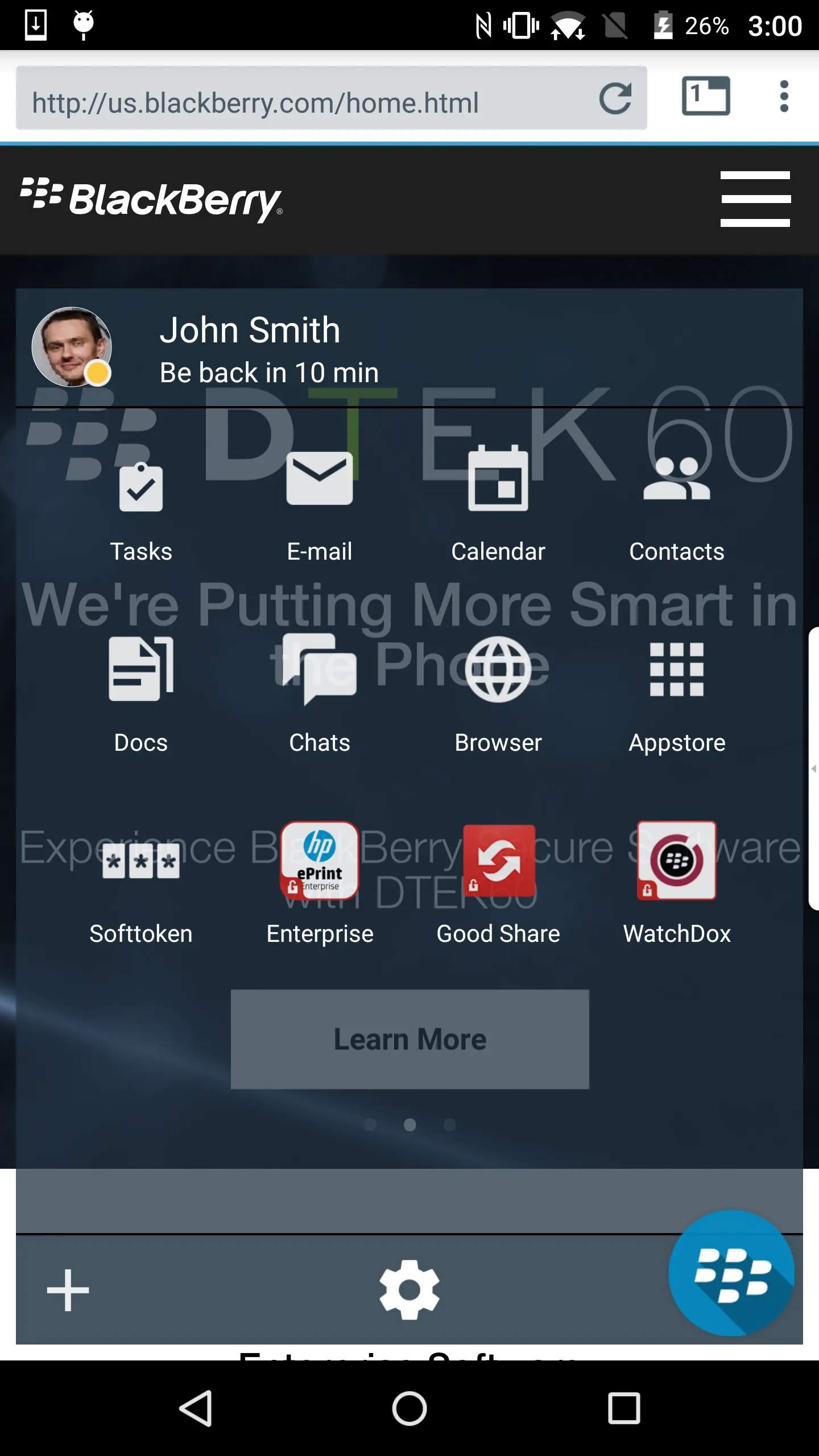This screenshot has width=819, height=1456.
Task: Open WatchDox
Action: pyautogui.click(x=676, y=882)
